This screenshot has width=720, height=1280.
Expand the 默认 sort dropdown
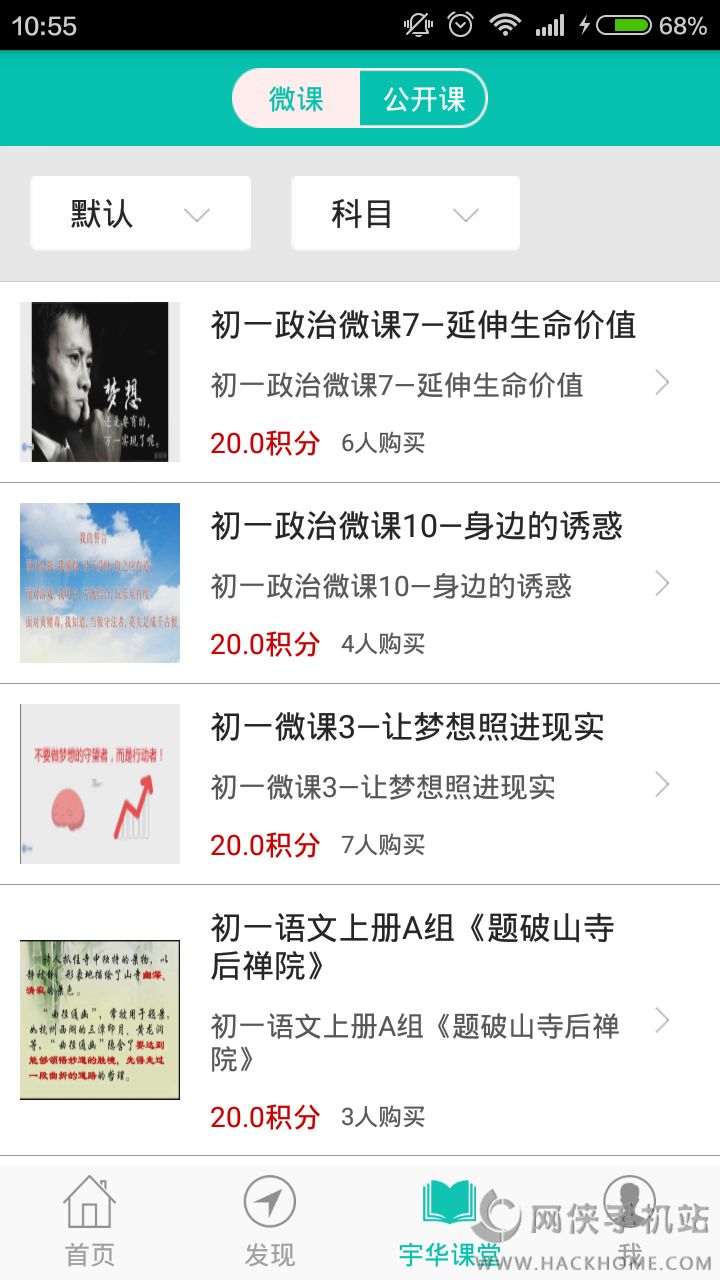tap(141, 213)
